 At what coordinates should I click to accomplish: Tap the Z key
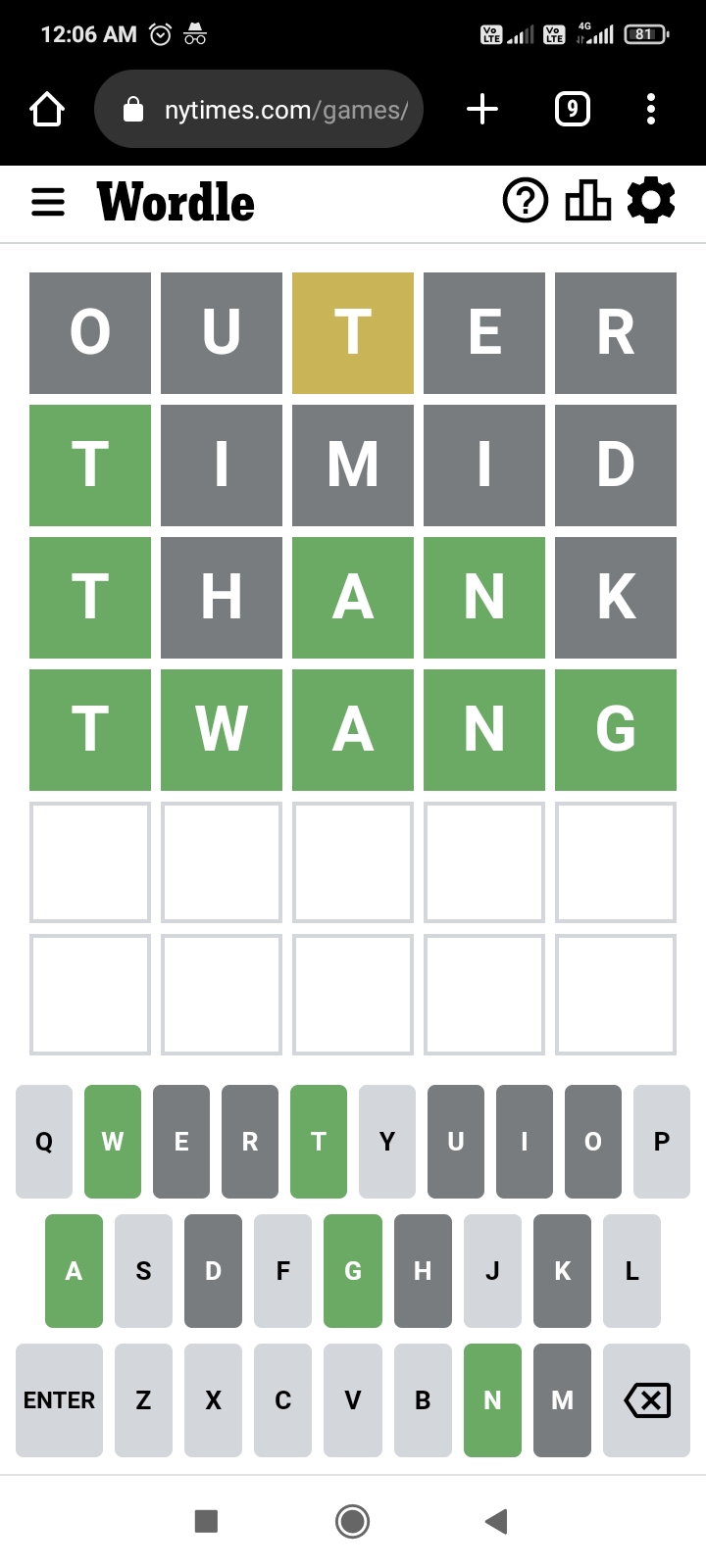143,1400
